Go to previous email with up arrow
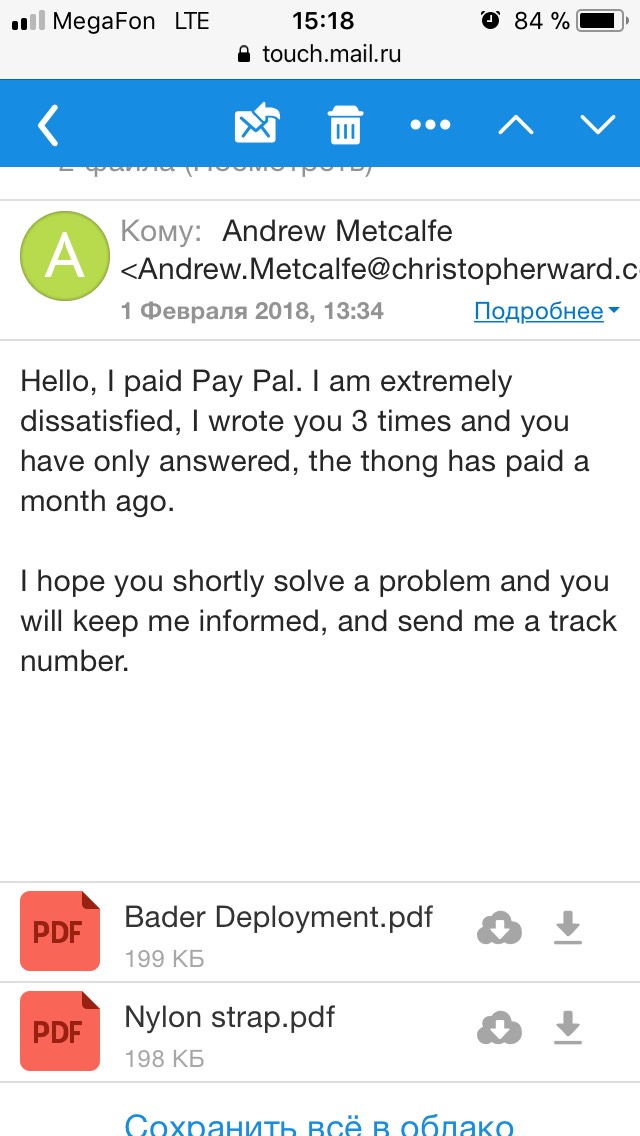This screenshot has width=640, height=1136. click(516, 125)
